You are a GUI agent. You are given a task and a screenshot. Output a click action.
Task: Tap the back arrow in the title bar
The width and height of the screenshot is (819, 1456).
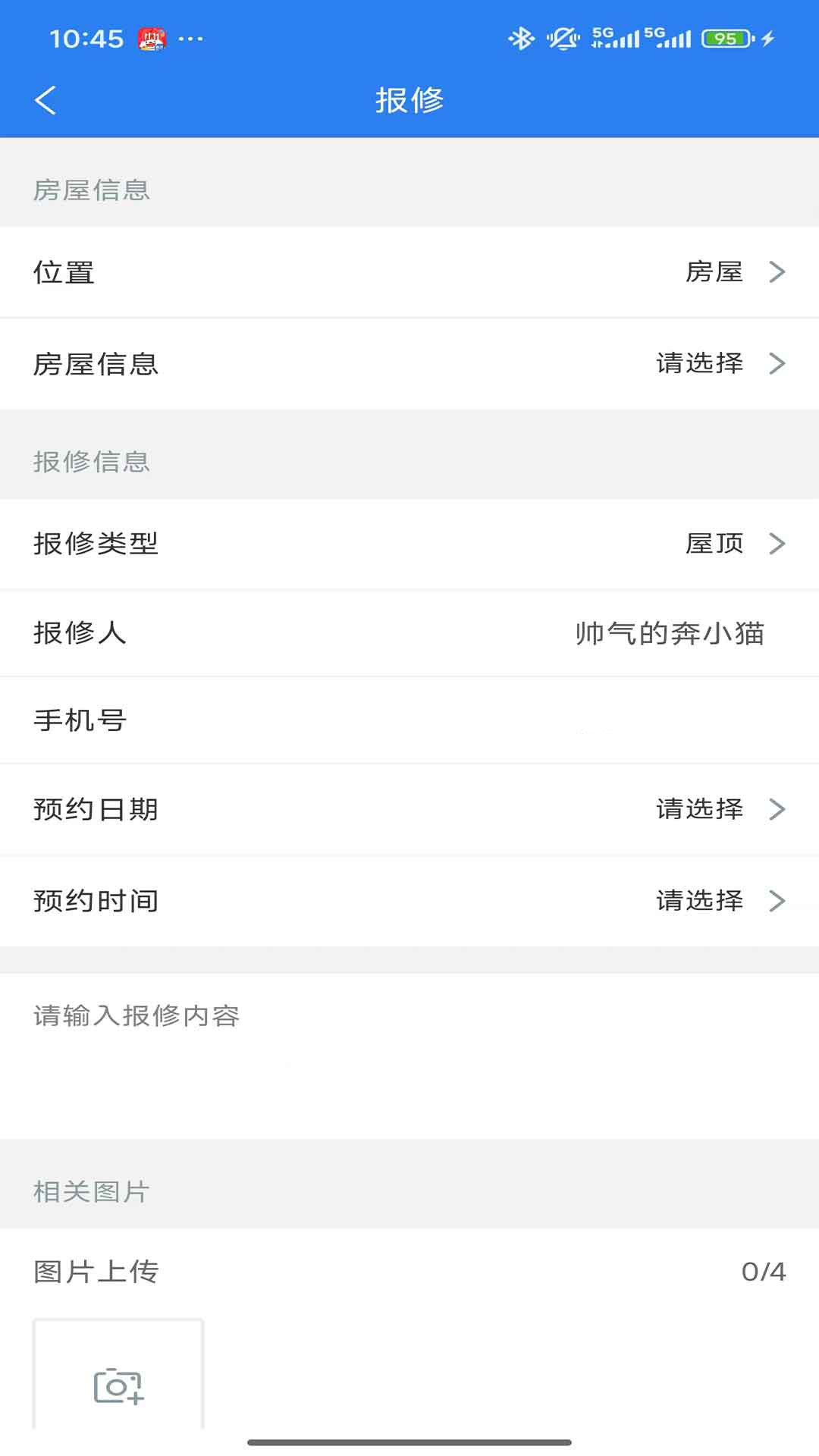point(45,99)
